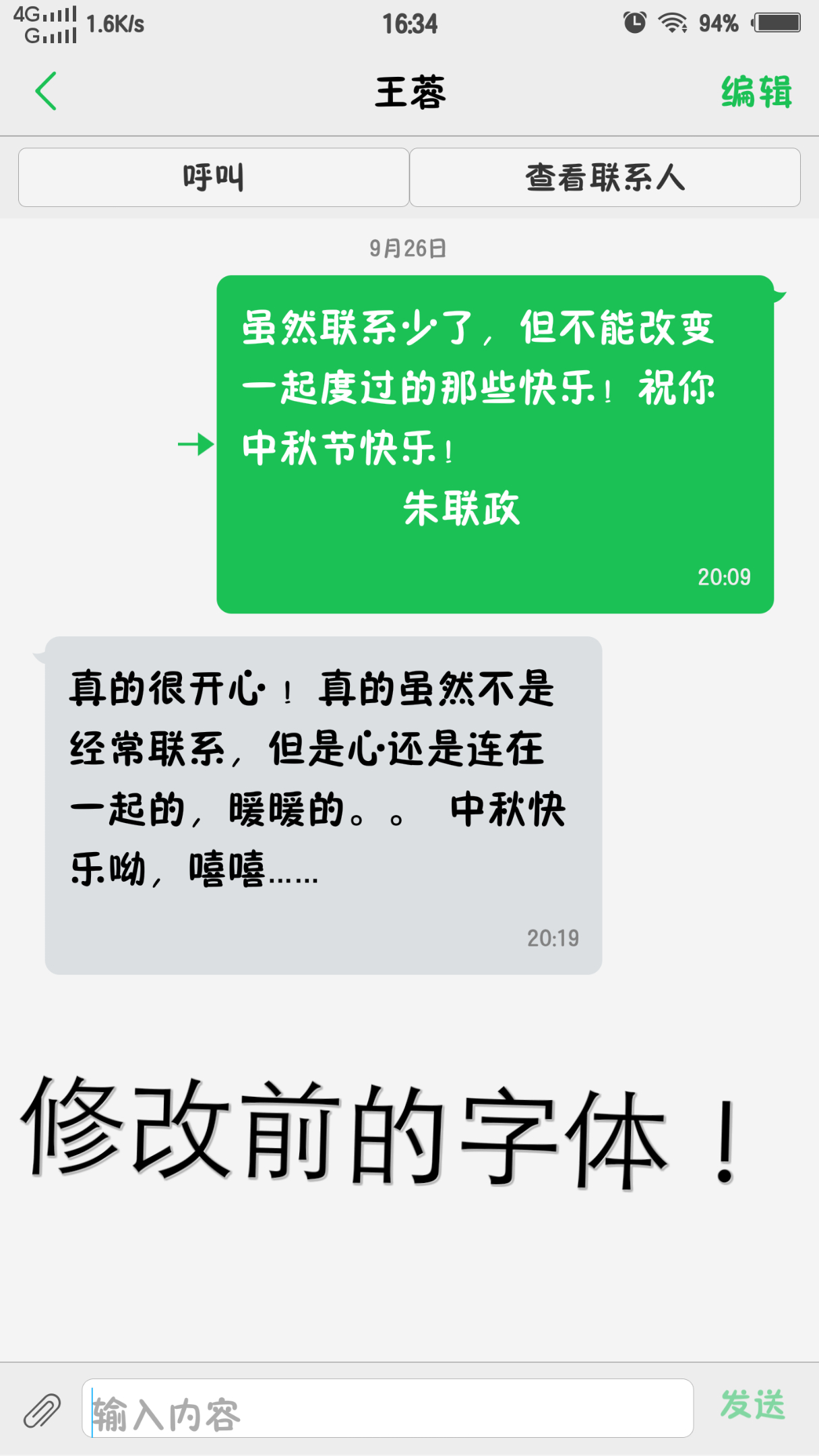This screenshot has height=1456, width=819.
Task: Tap the 呼叫 call option
Action: click(214, 176)
